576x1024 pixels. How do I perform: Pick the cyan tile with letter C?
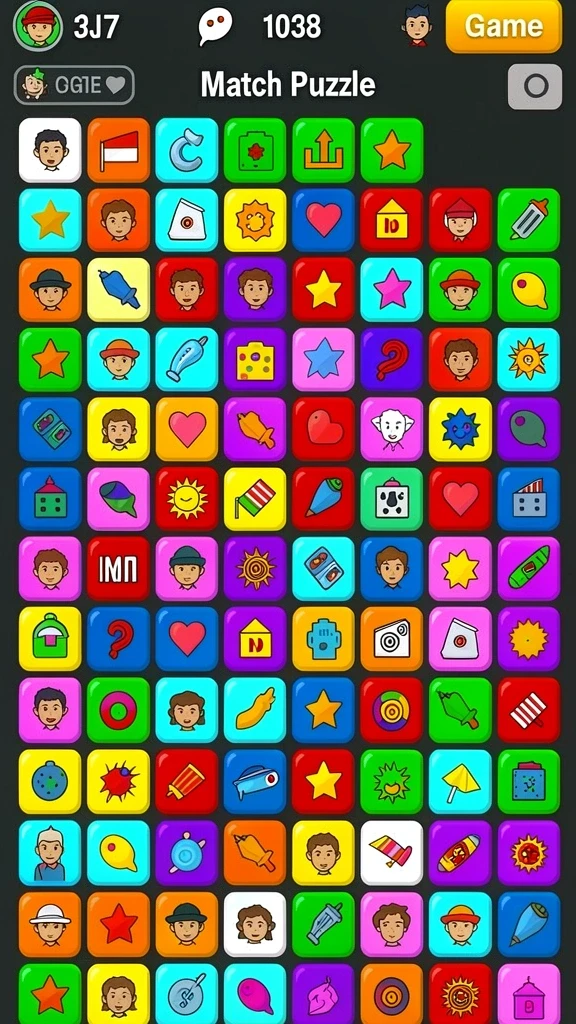[x=187, y=150]
